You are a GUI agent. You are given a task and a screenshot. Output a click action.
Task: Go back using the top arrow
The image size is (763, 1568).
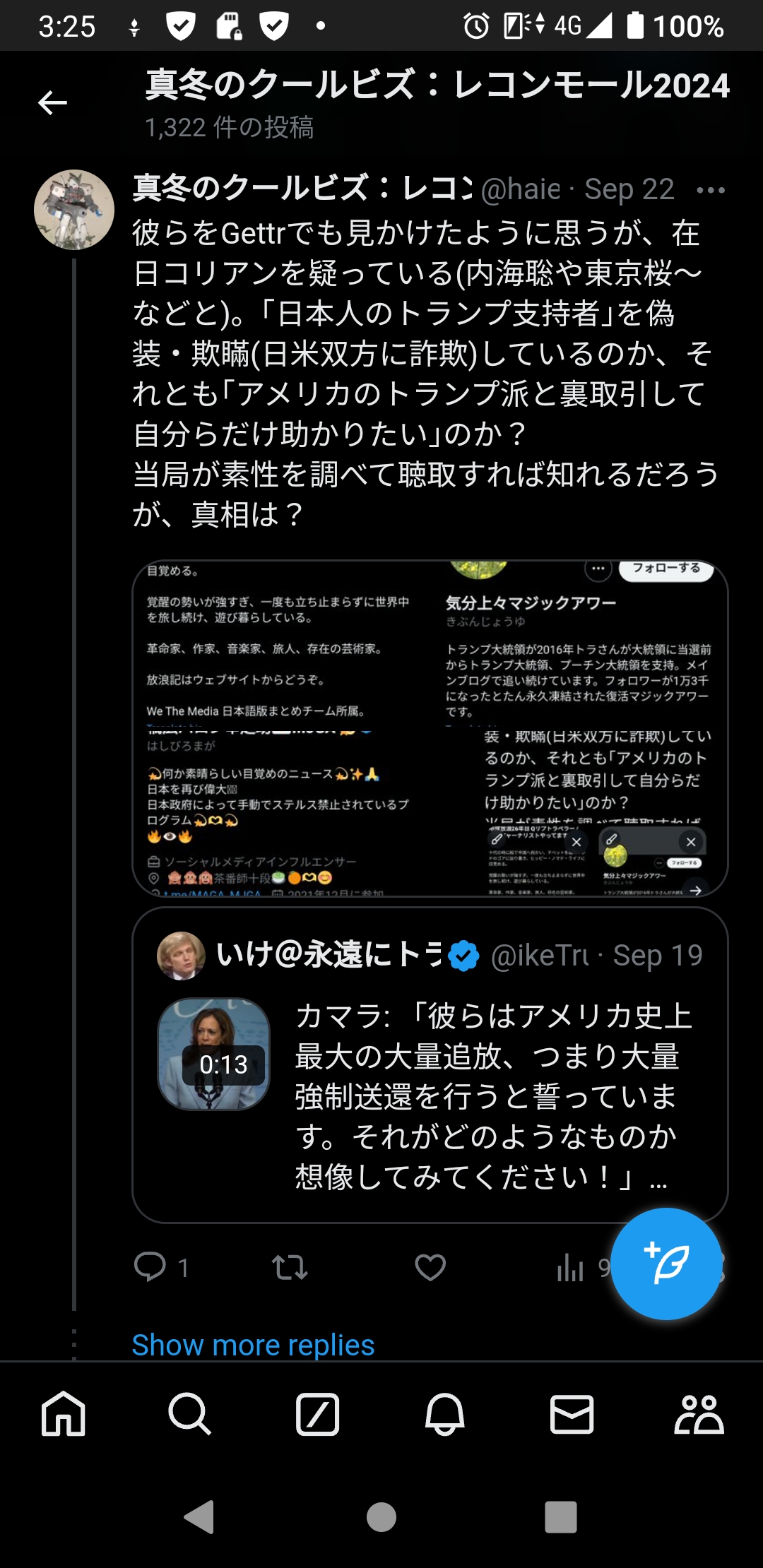52,103
